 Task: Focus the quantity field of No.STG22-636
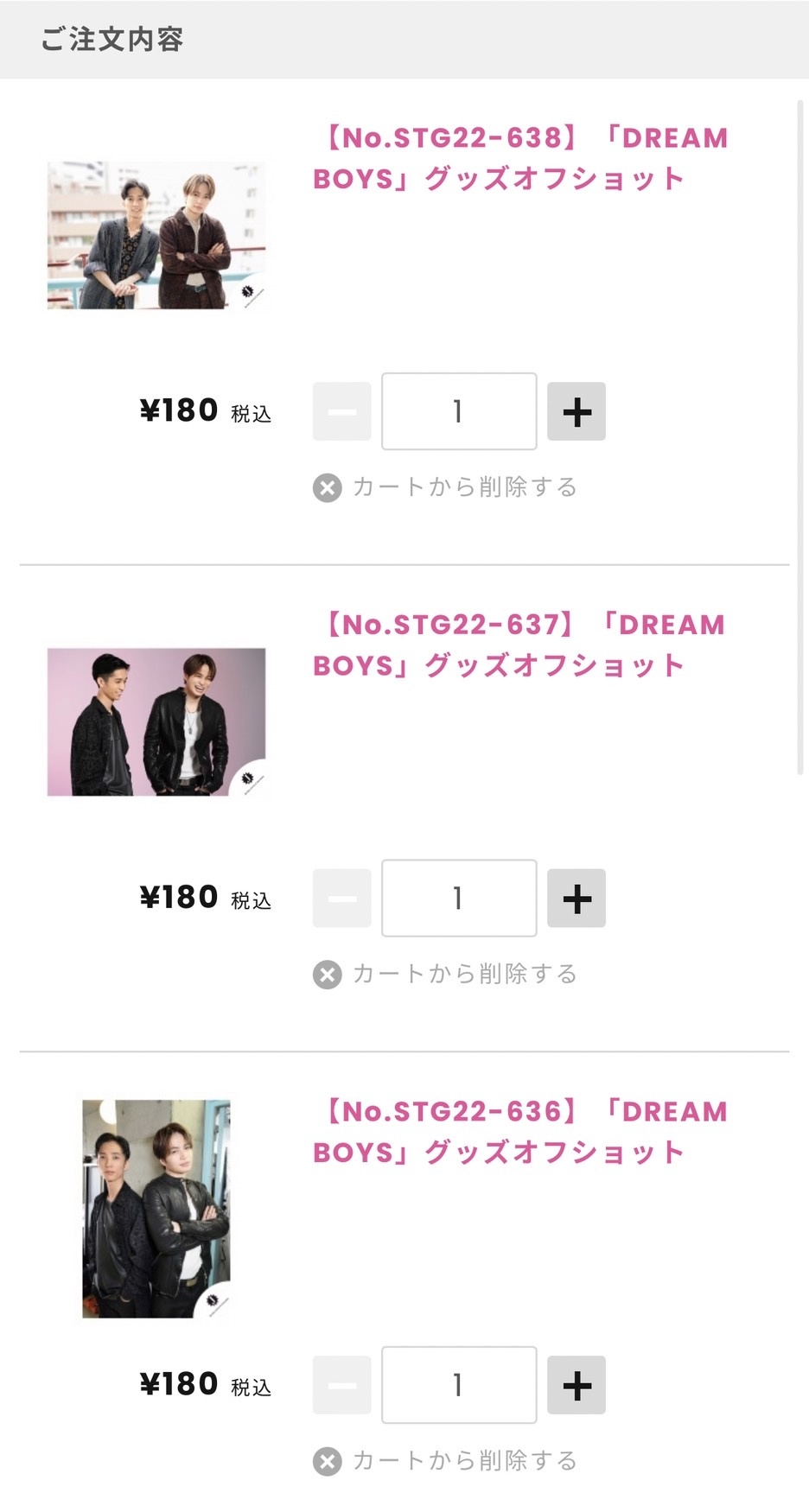coord(459,1385)
